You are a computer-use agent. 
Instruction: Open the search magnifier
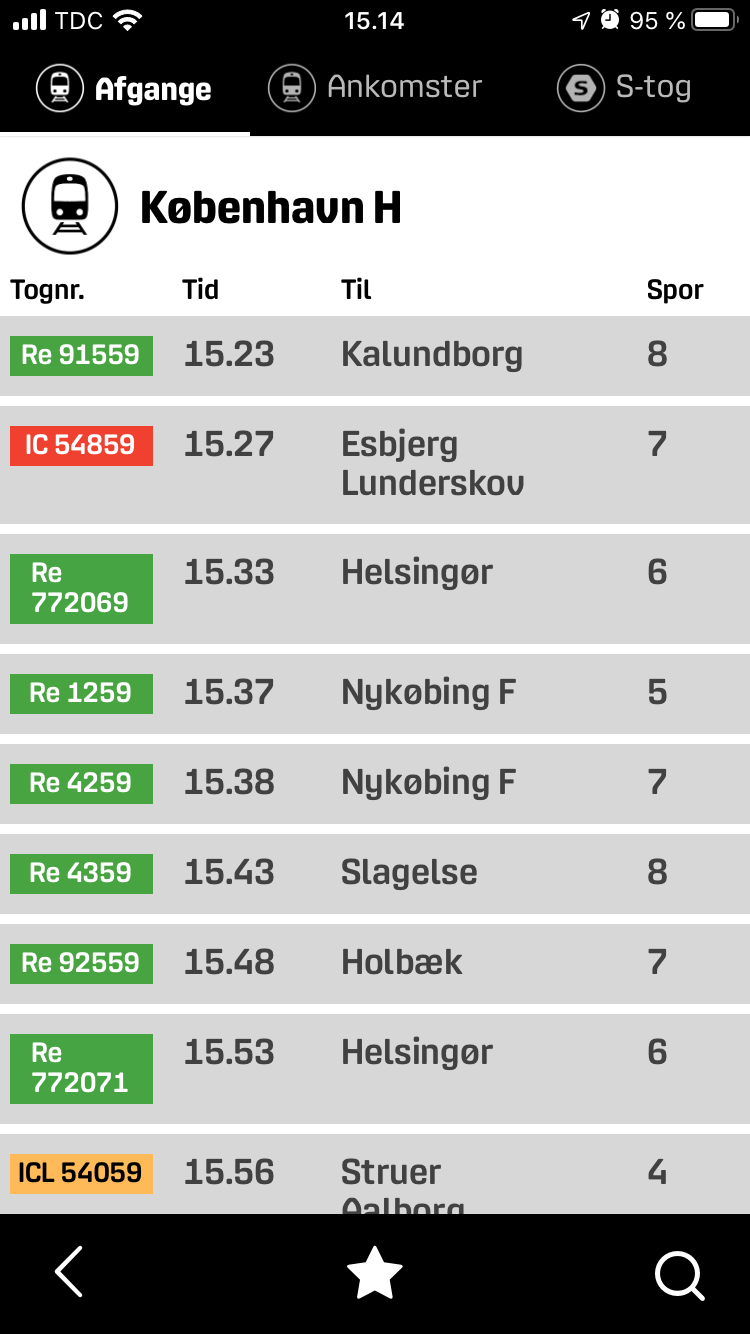679,1275
